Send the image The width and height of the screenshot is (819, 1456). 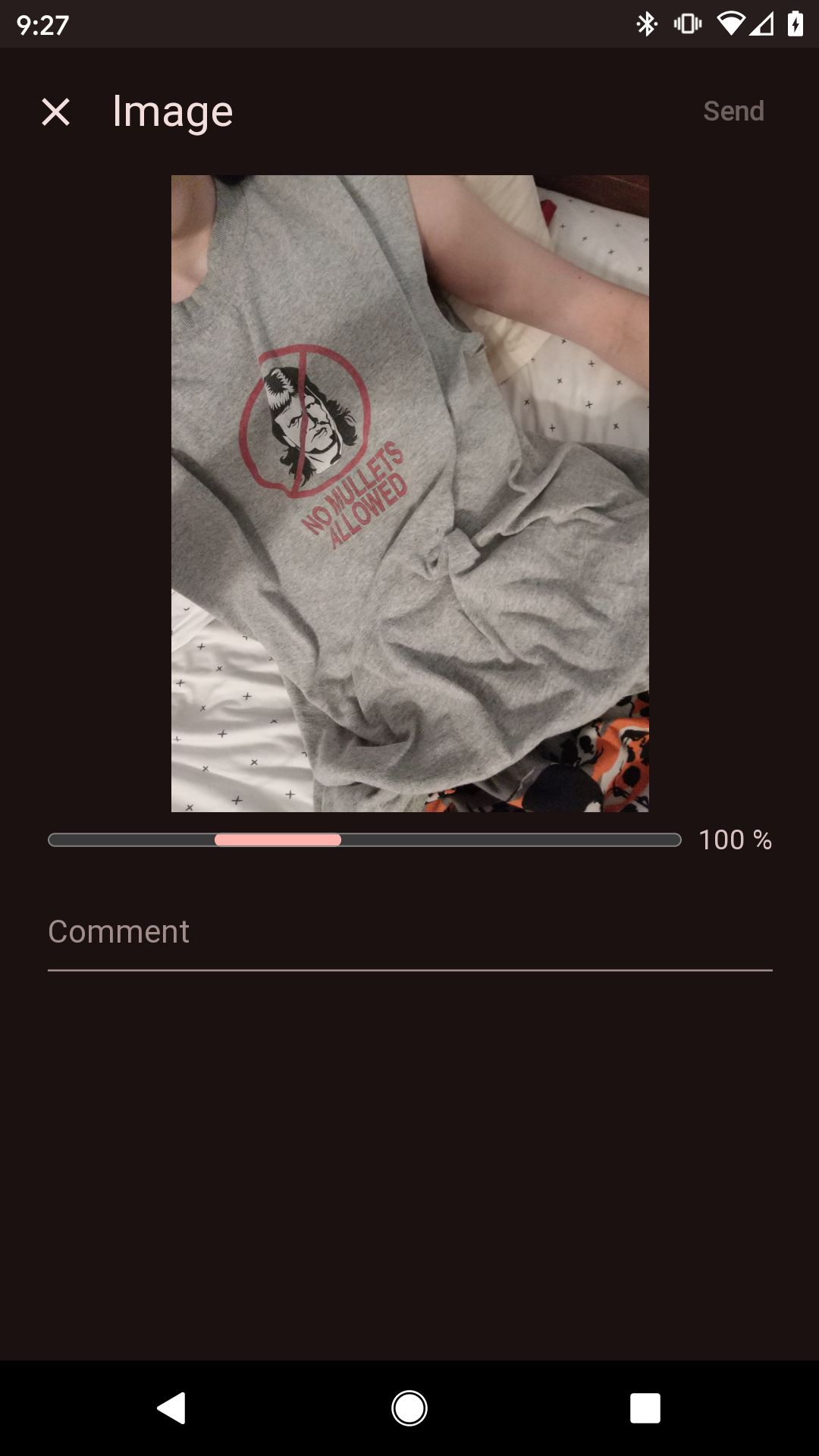point(733,111)
